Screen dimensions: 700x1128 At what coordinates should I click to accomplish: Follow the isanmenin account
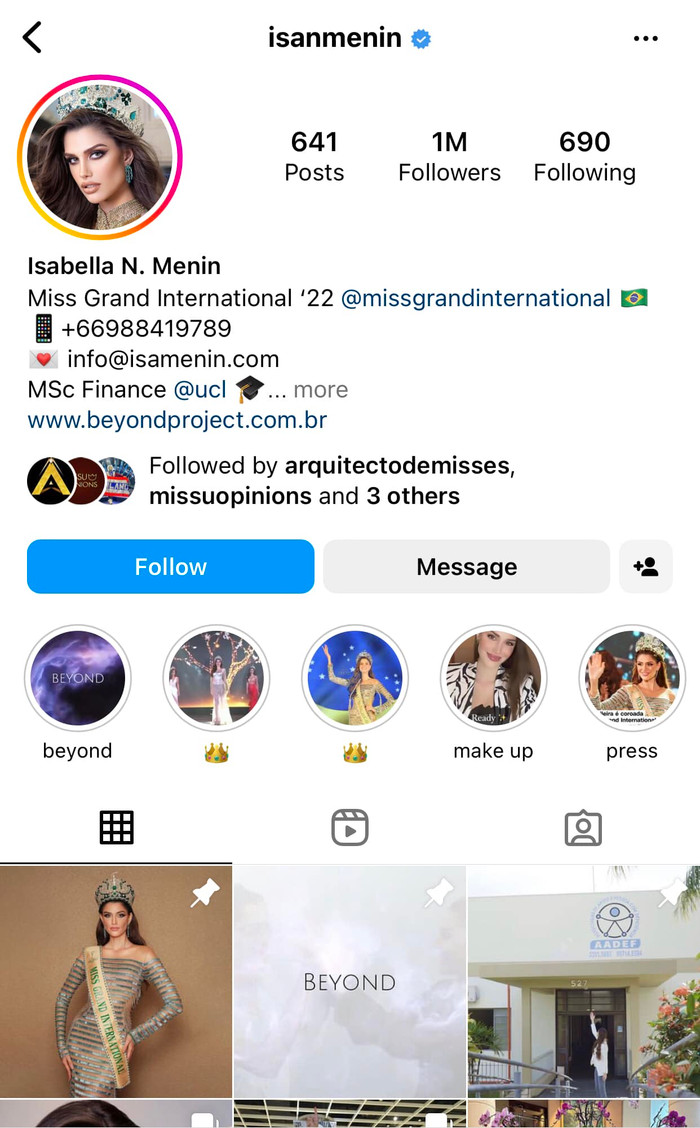tap(170, 567)
